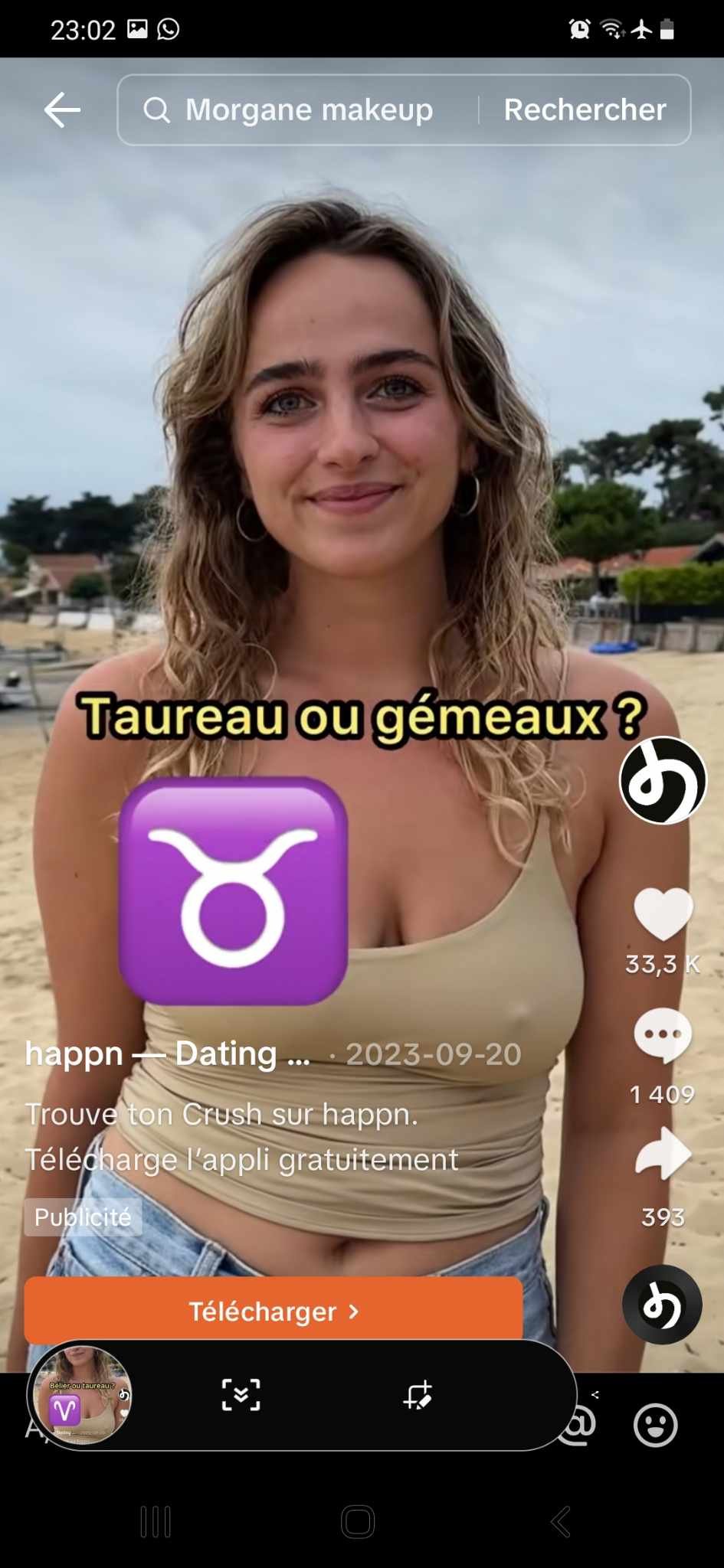Like this video with the heart
The image size is (724, 1568).
pos(663,913)
